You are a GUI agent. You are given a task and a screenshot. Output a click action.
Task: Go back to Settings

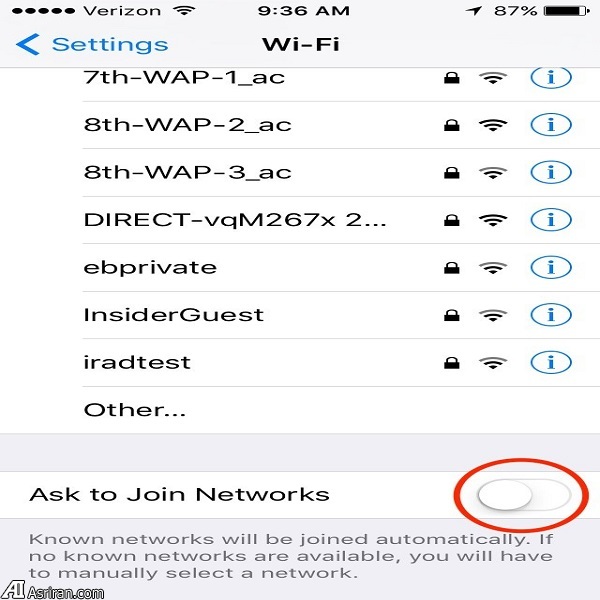(93, 45)
